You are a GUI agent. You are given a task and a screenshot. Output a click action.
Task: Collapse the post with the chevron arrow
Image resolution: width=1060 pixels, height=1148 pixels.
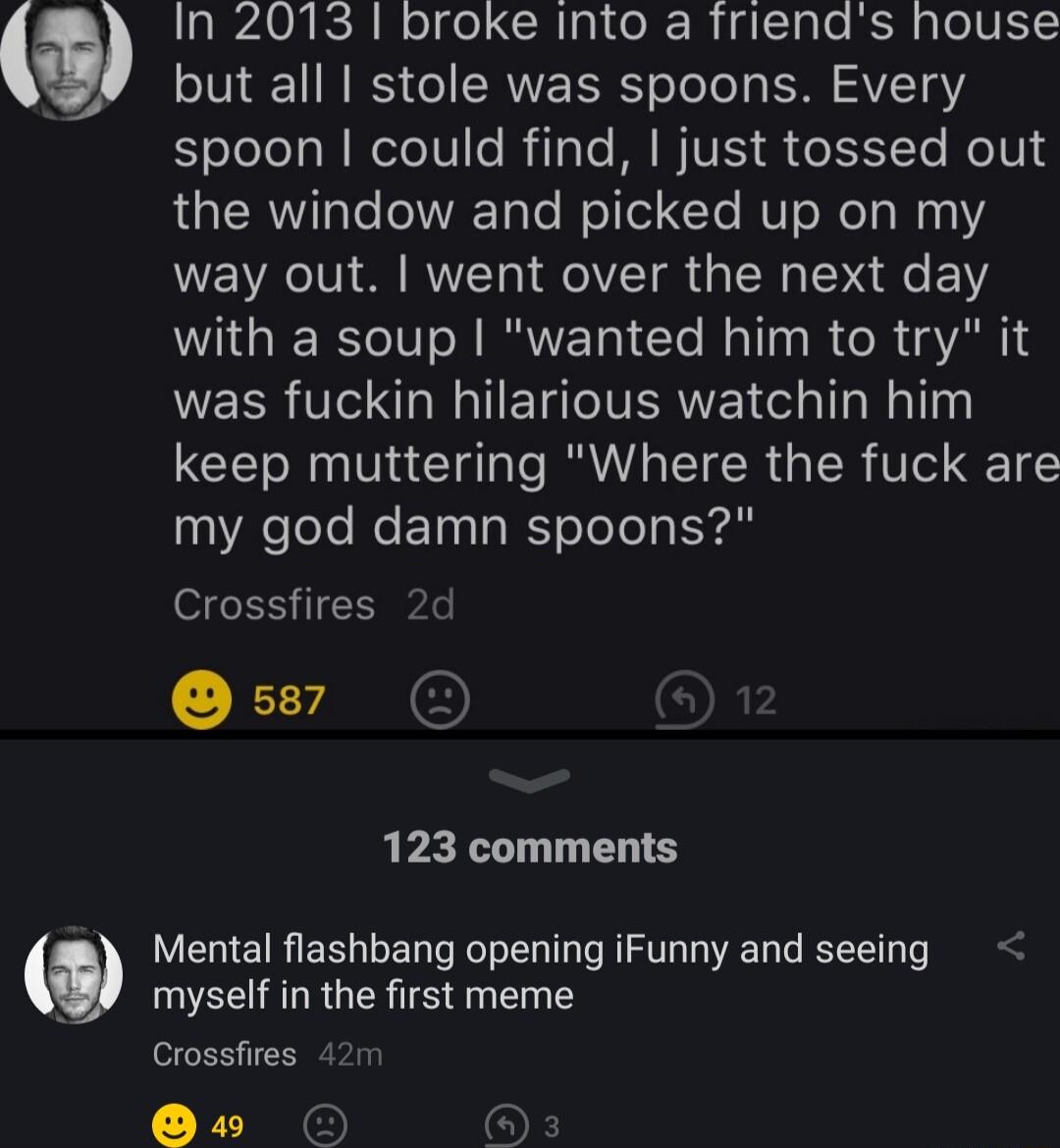530,780
